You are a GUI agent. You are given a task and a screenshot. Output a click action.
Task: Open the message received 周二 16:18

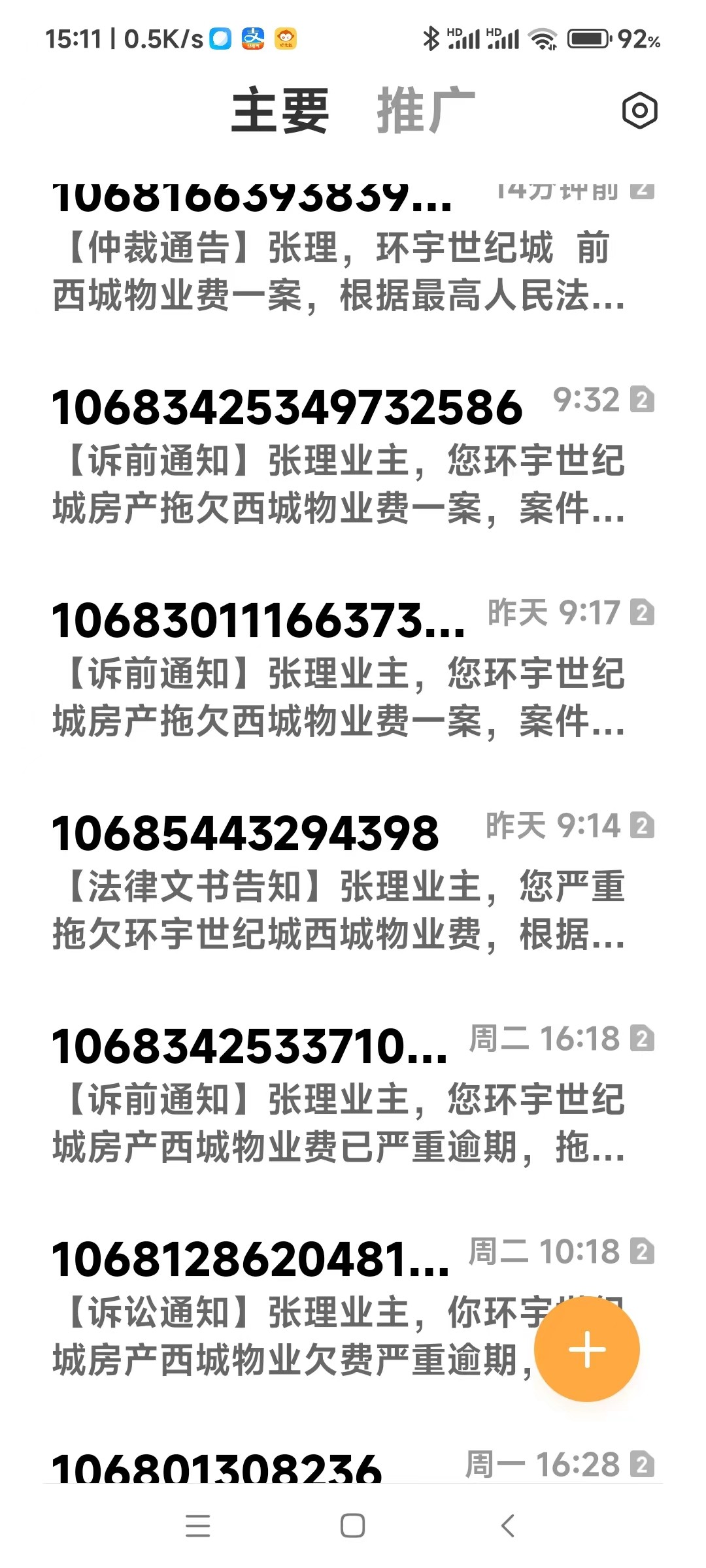340,1096
